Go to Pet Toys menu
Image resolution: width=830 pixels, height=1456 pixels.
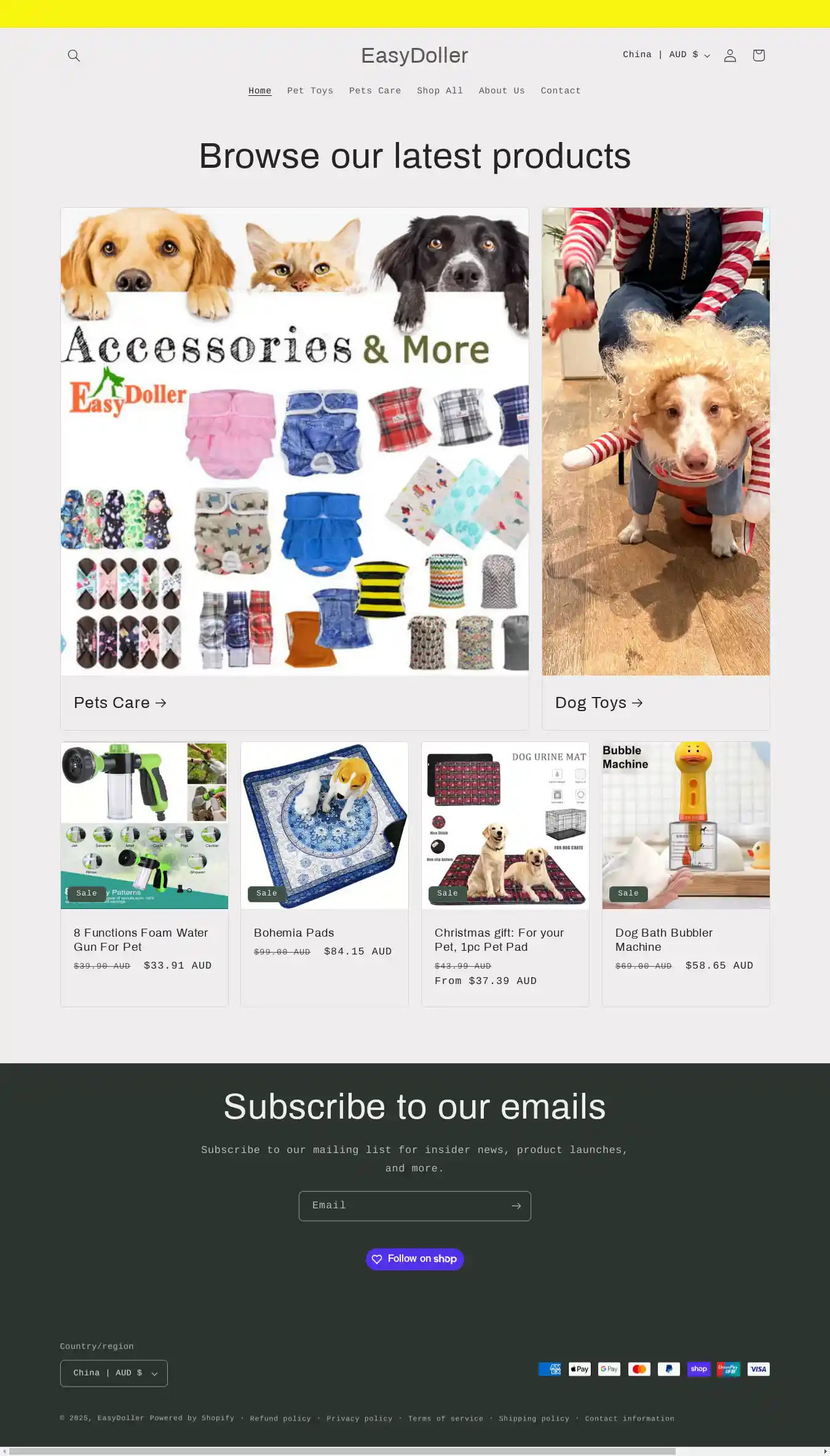310,91
